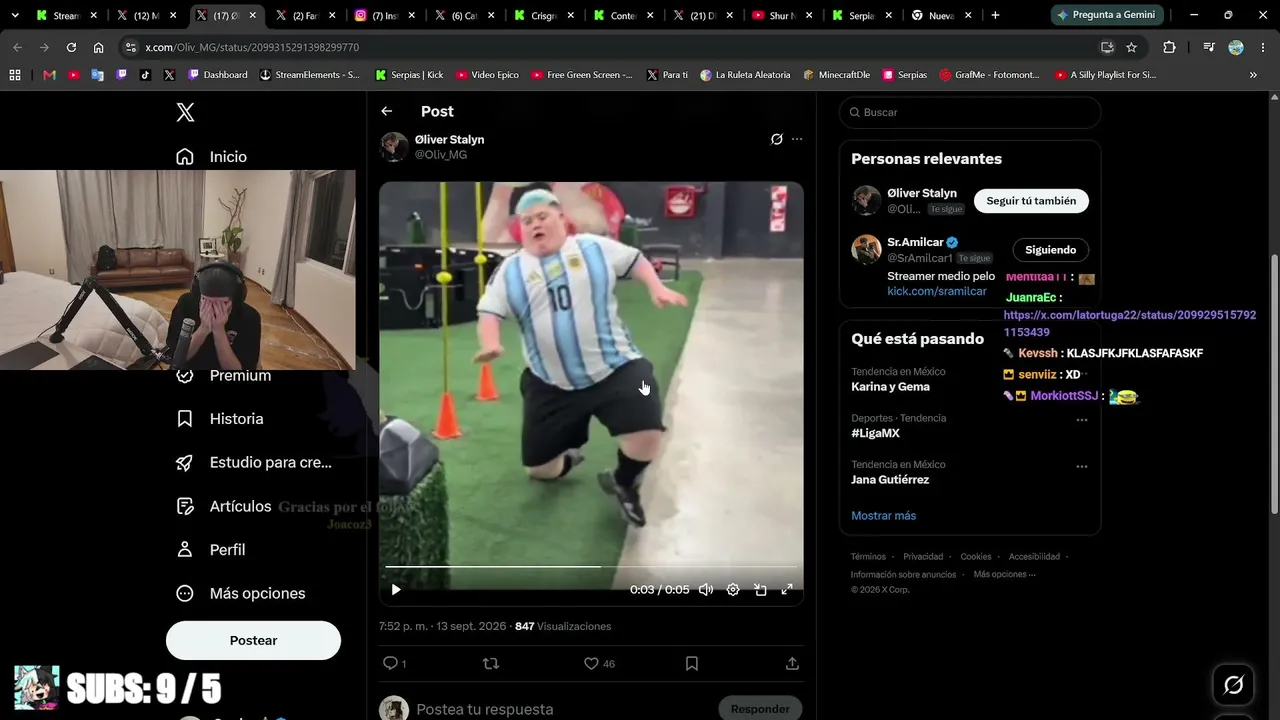
Task: Show more trends with Mostrar más
Action: [883, 516]
